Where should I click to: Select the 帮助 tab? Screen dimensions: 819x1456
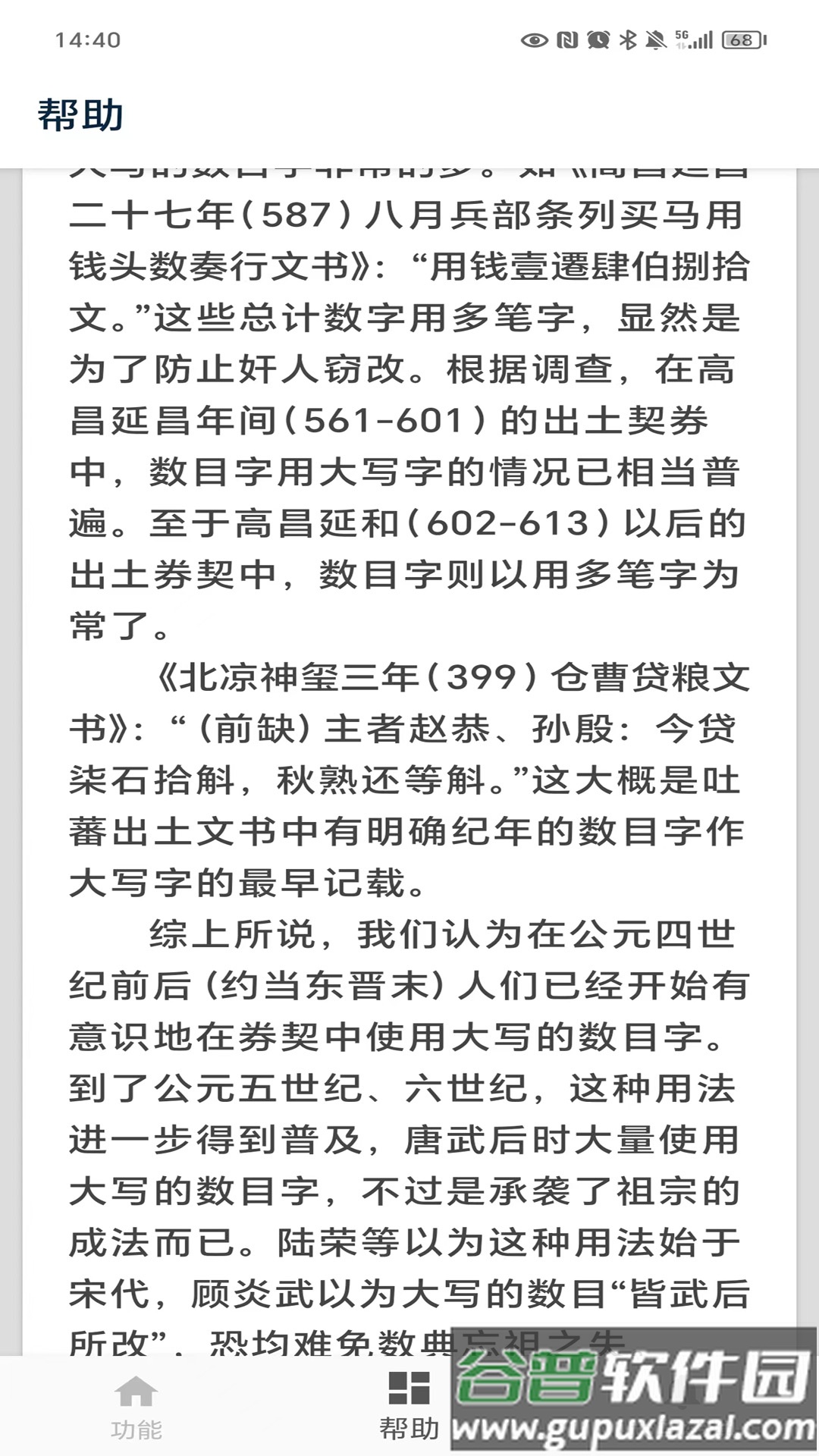pyautogui.click(x=409, y=1407)
